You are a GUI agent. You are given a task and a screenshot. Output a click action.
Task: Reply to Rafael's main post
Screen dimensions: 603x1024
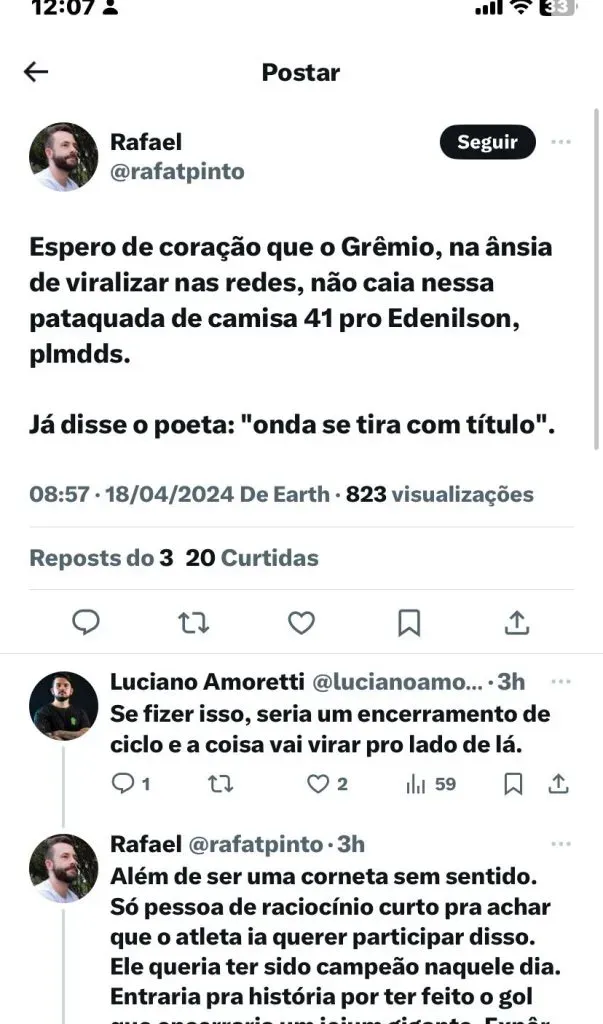coord(87,623)
